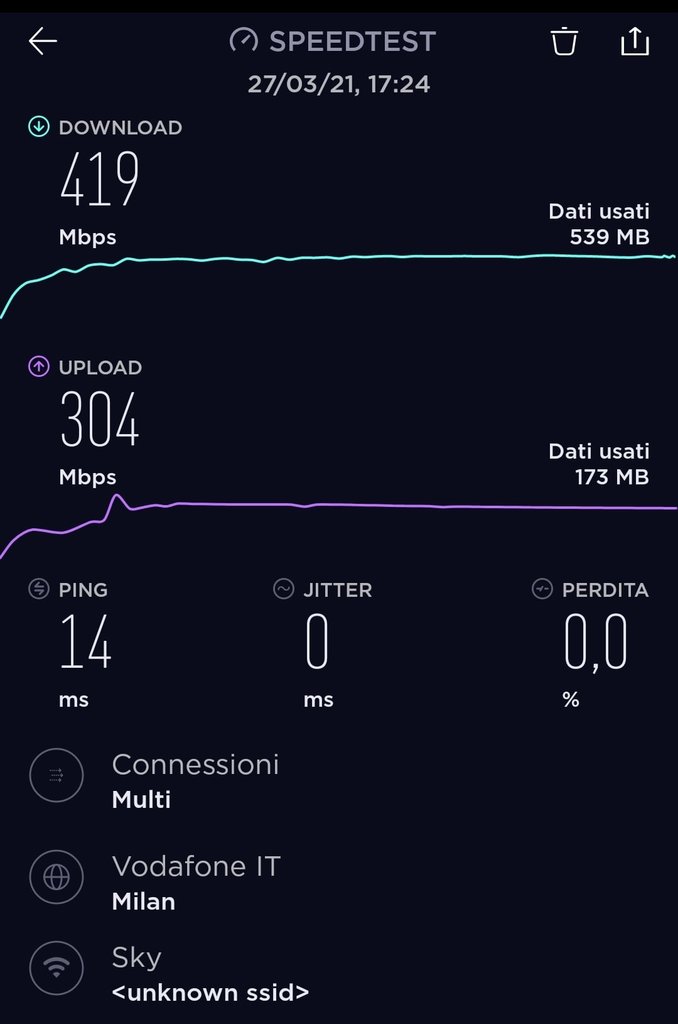Delete this speed test result
This screenshot has height=1024, width=678.
click(564, 42)
